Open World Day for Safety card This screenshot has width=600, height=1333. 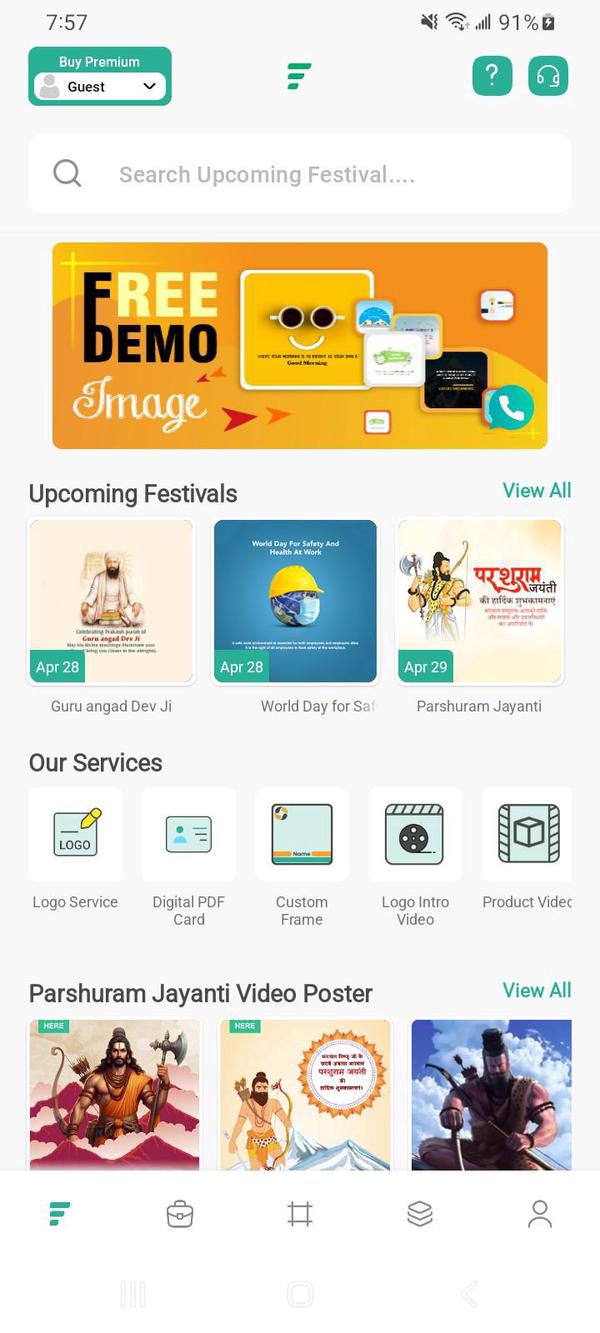pos(295,602)
